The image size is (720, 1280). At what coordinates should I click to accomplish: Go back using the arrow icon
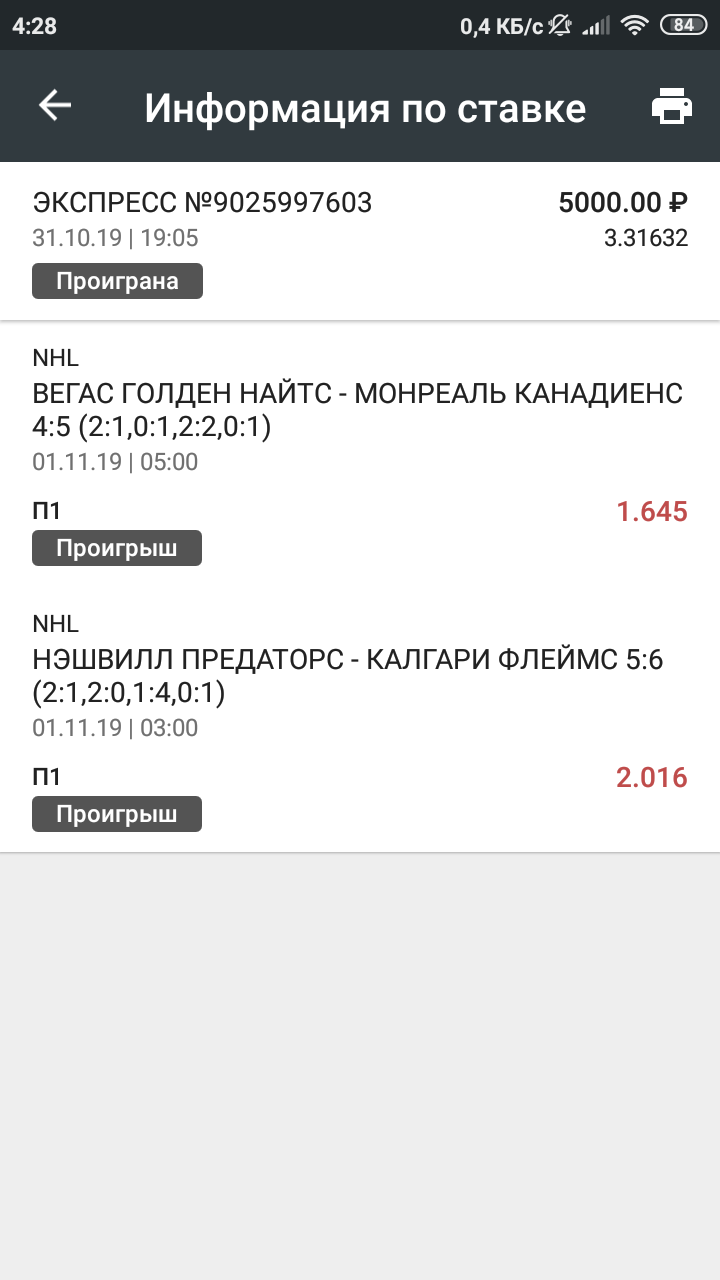[55, 105]
